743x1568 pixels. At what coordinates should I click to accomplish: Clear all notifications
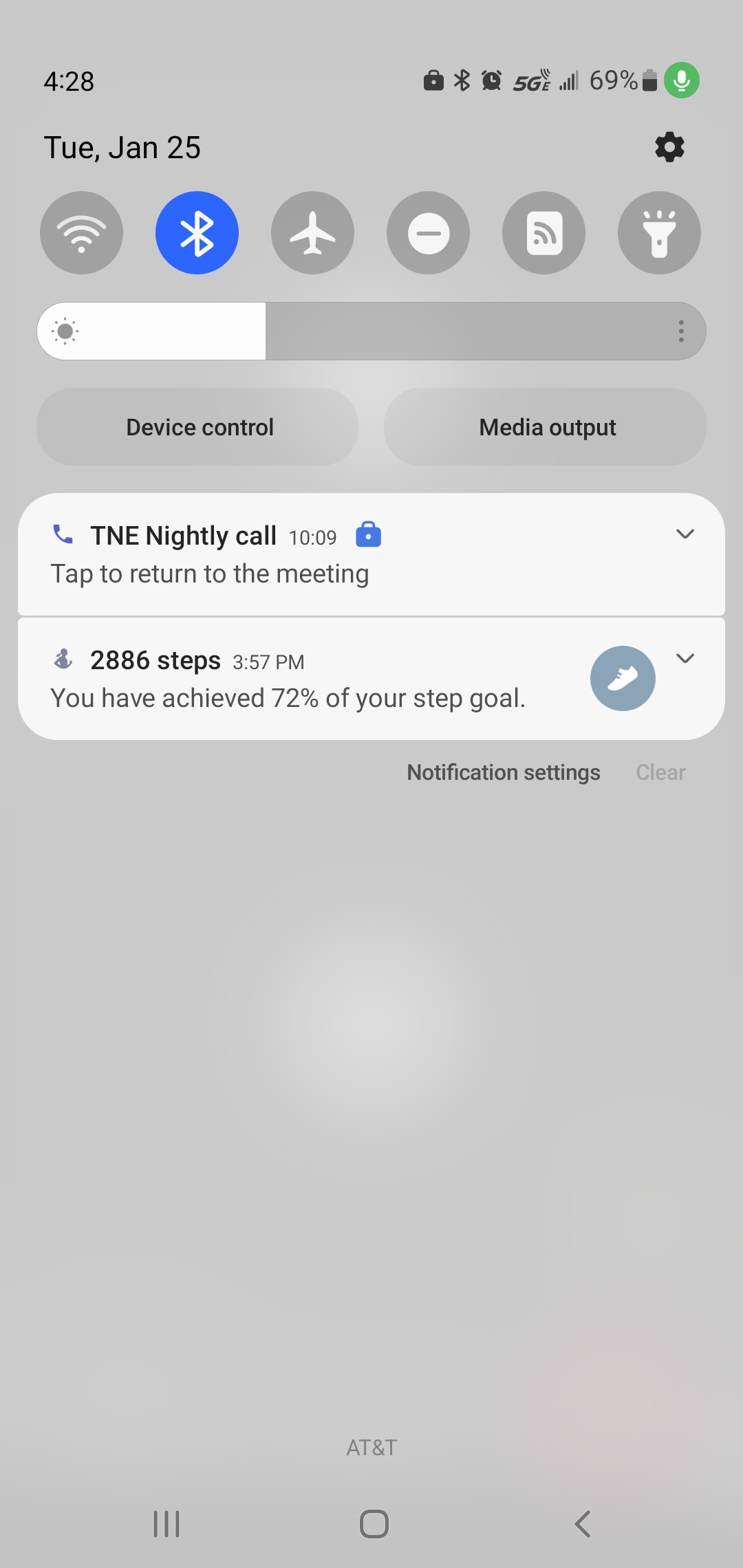tap(660, 772)
